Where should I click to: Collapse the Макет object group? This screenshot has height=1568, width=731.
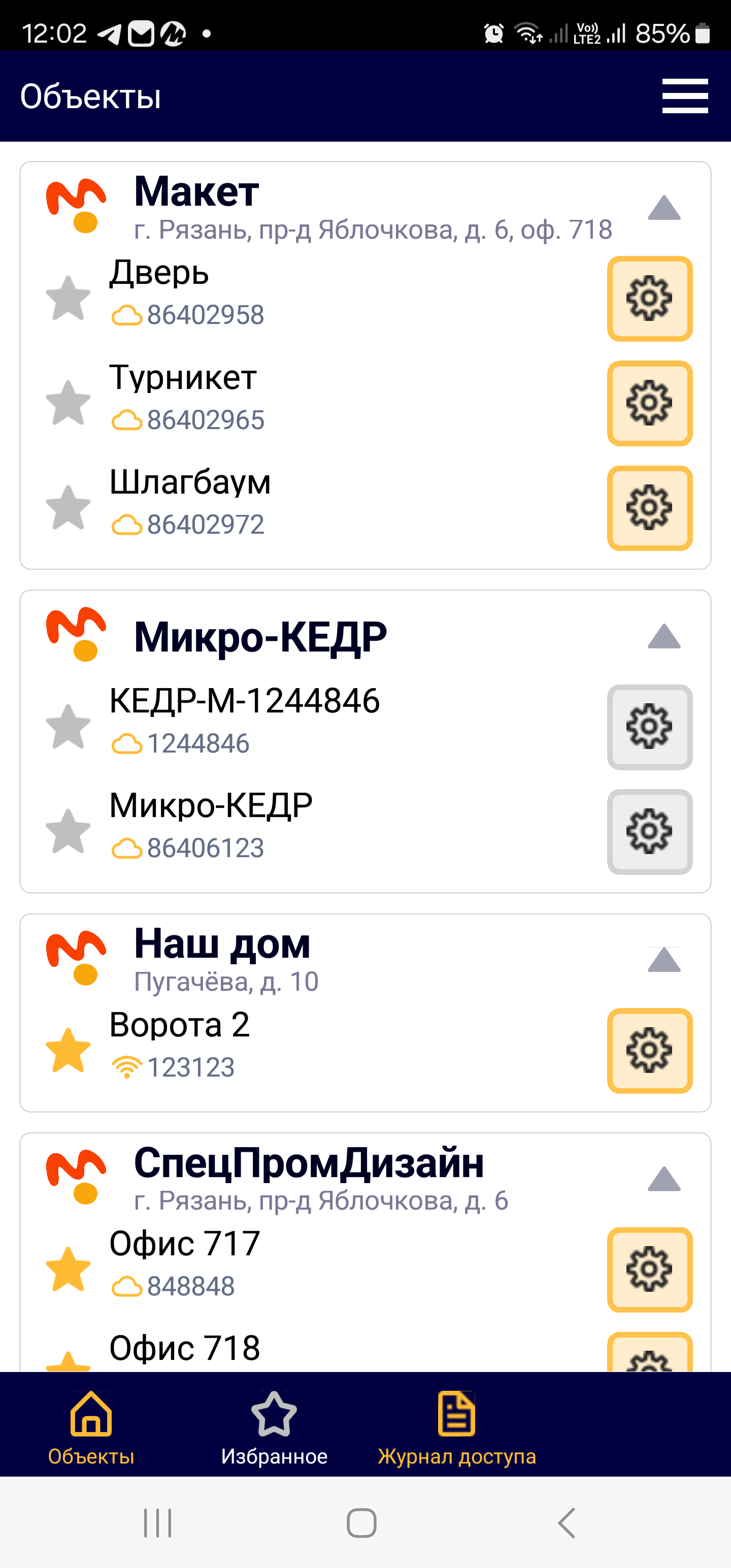(663, 208)
